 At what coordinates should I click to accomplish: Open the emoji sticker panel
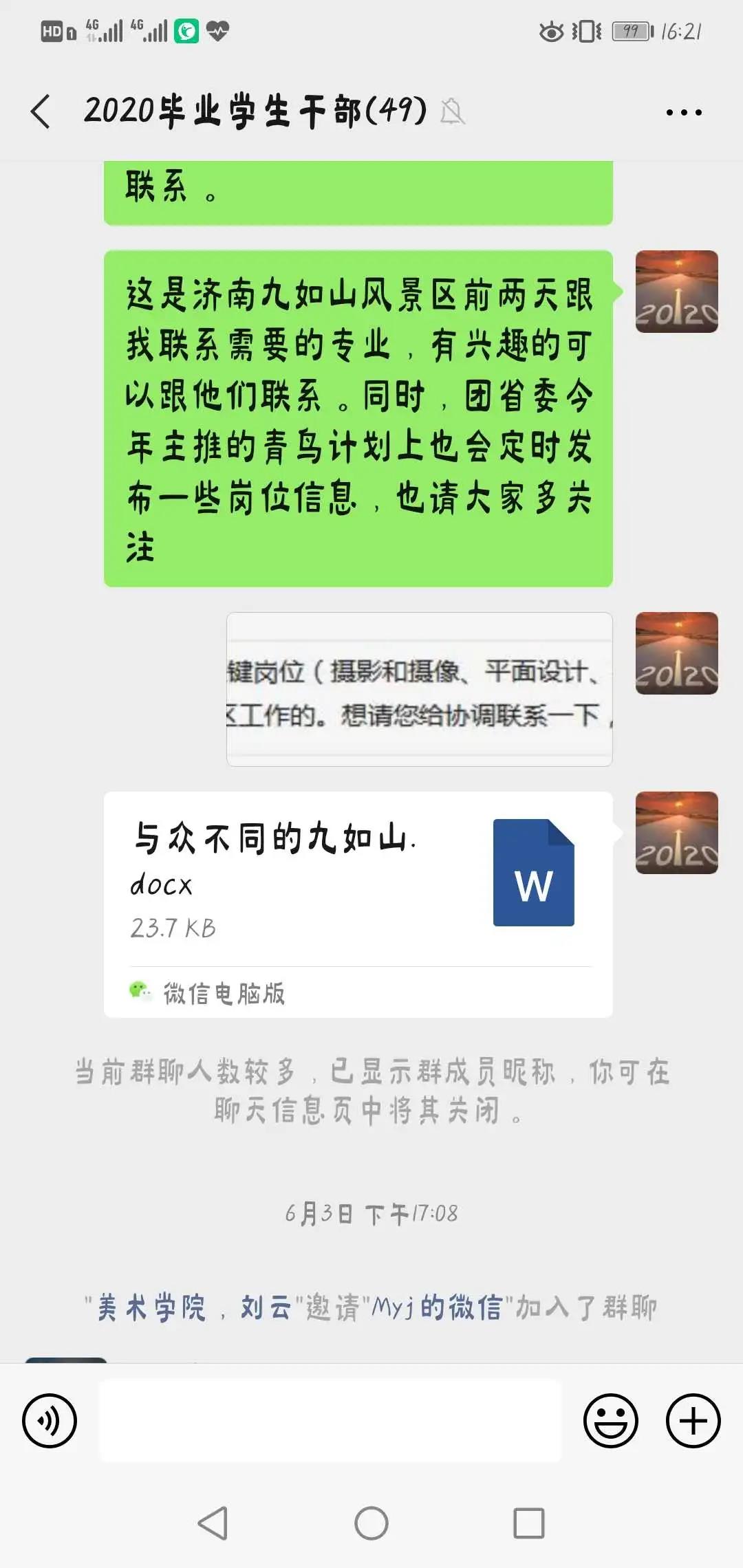(x=610, y=1420)
